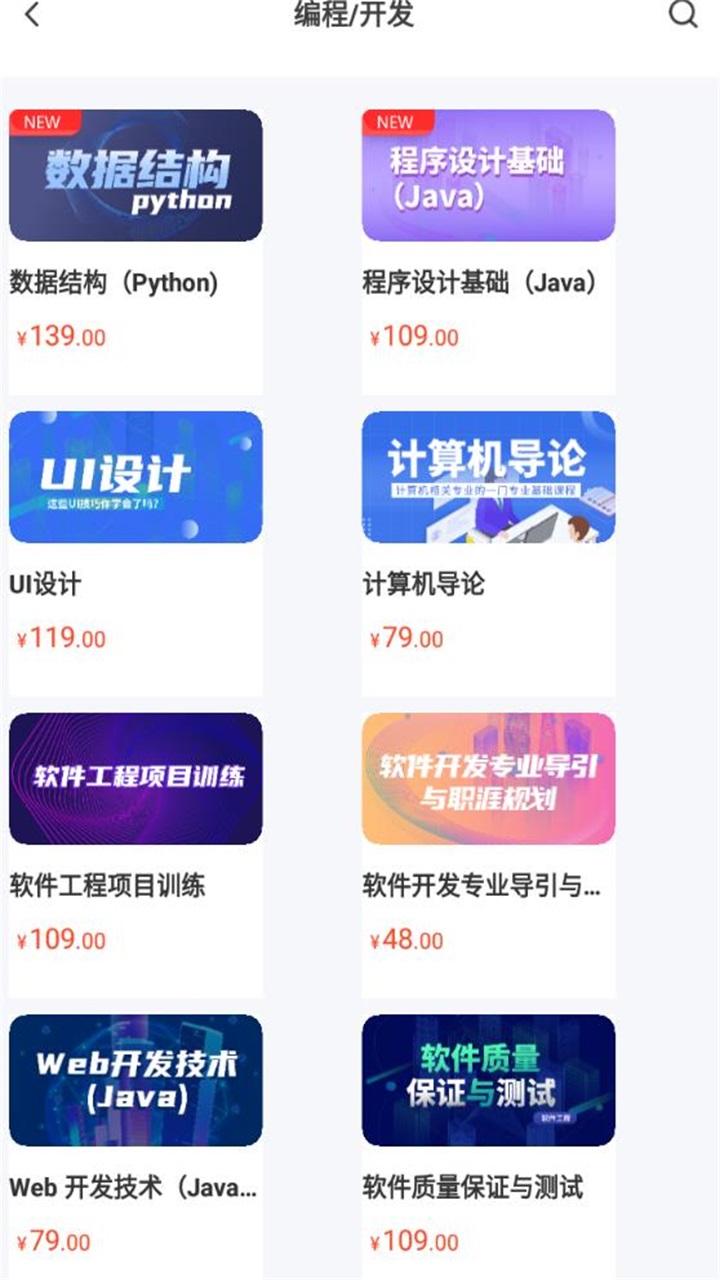This screenshot has height=1280, width=720.
Task: Open the 数据结构（Python）course card
Action: pos(136,176)
